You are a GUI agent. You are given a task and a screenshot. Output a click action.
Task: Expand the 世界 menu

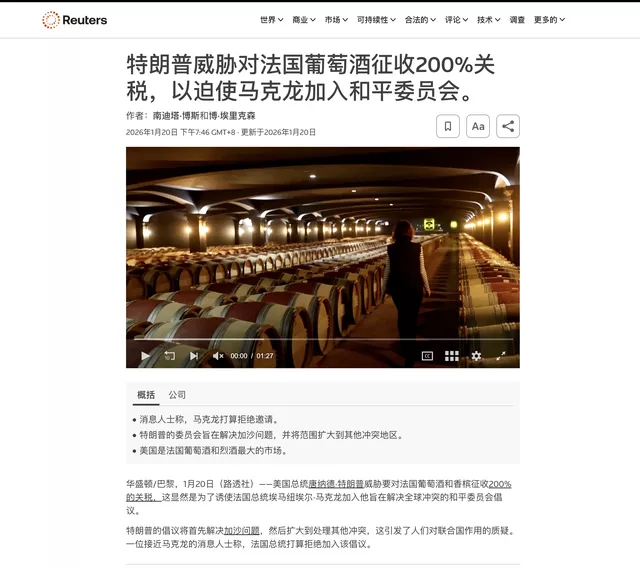[x=271, y=20]
